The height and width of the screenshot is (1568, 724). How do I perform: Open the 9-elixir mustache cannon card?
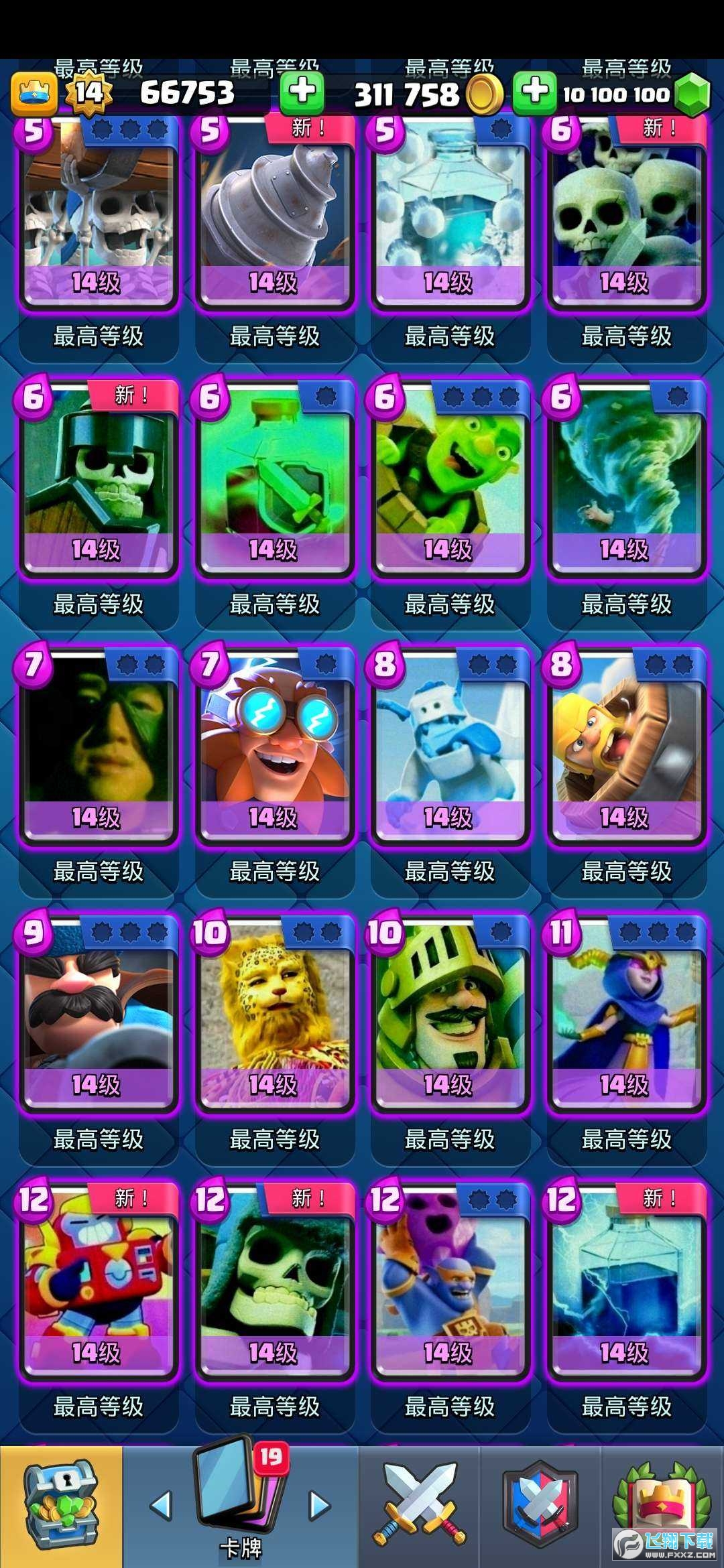click(x=99, y=1012)
